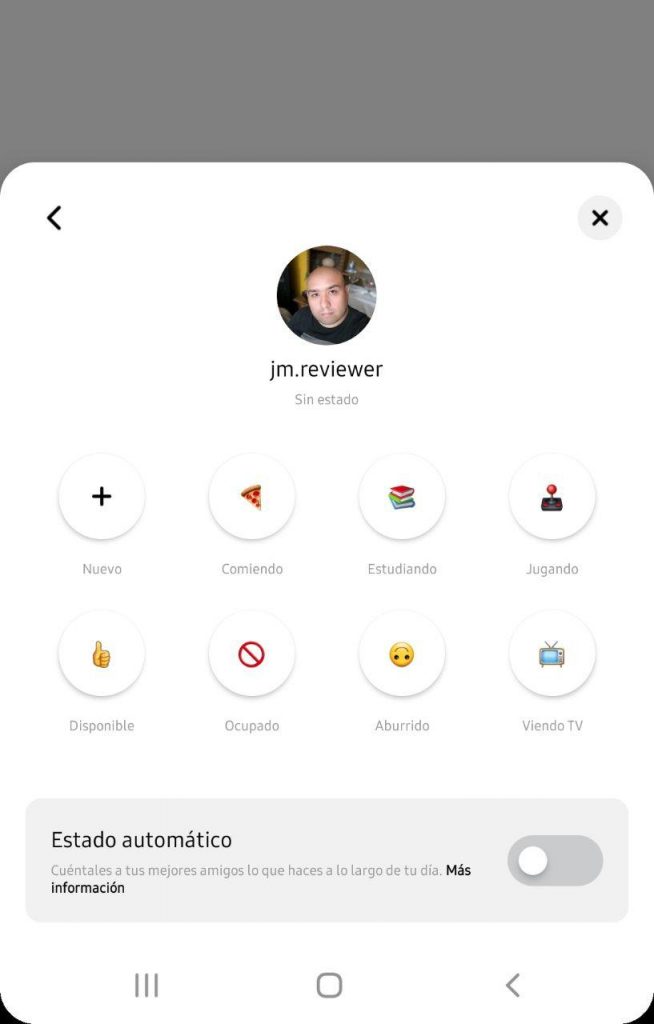Choose the Jugando status
654x1024 pixels.
click(x=552, y=496)
